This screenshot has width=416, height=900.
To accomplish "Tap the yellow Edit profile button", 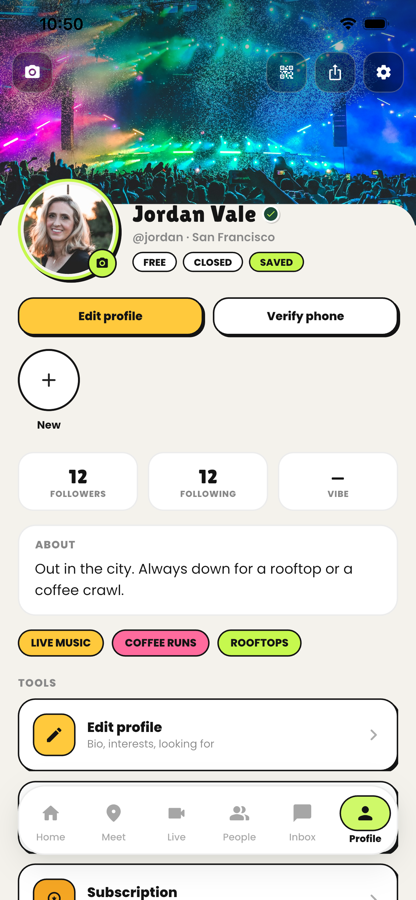I will pos(111,316).
